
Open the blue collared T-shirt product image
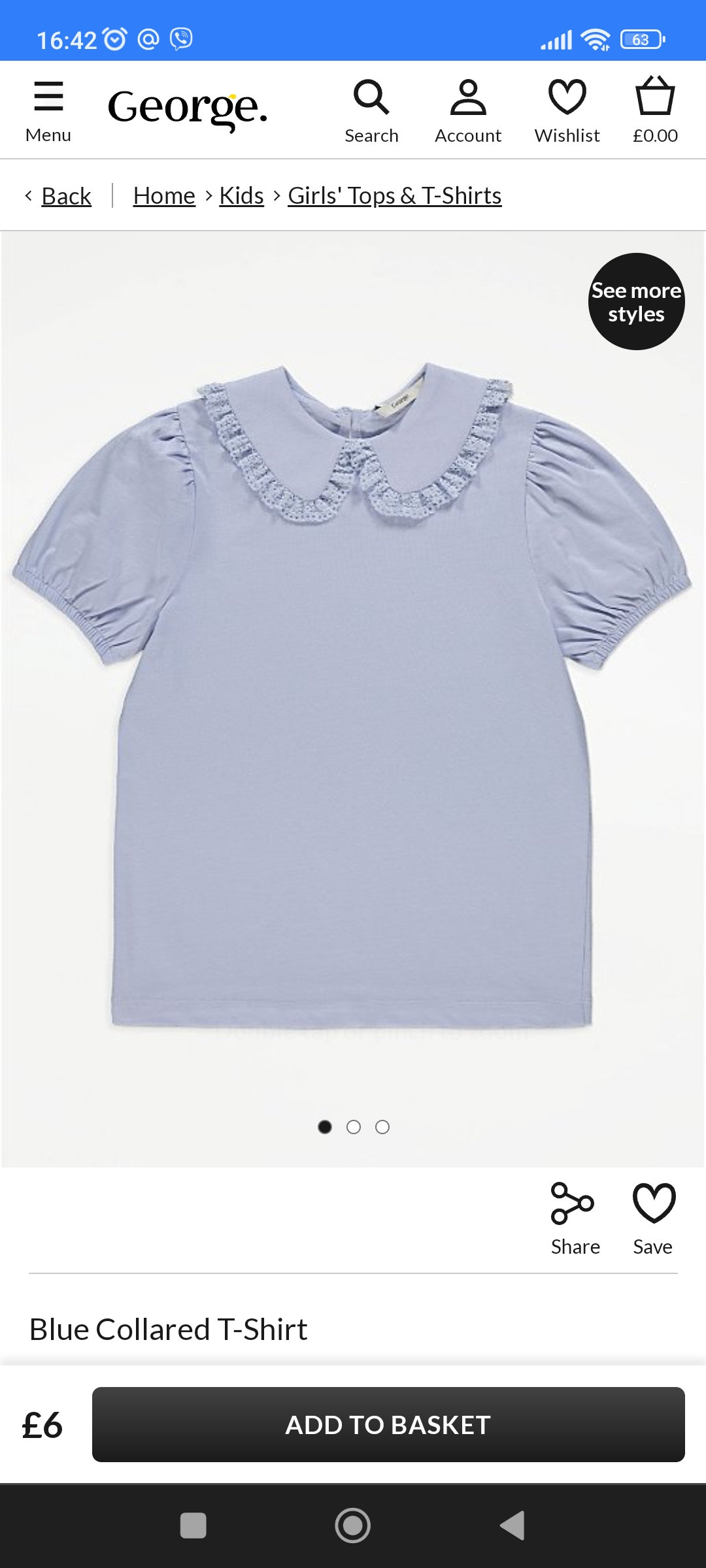click(353, 696)
